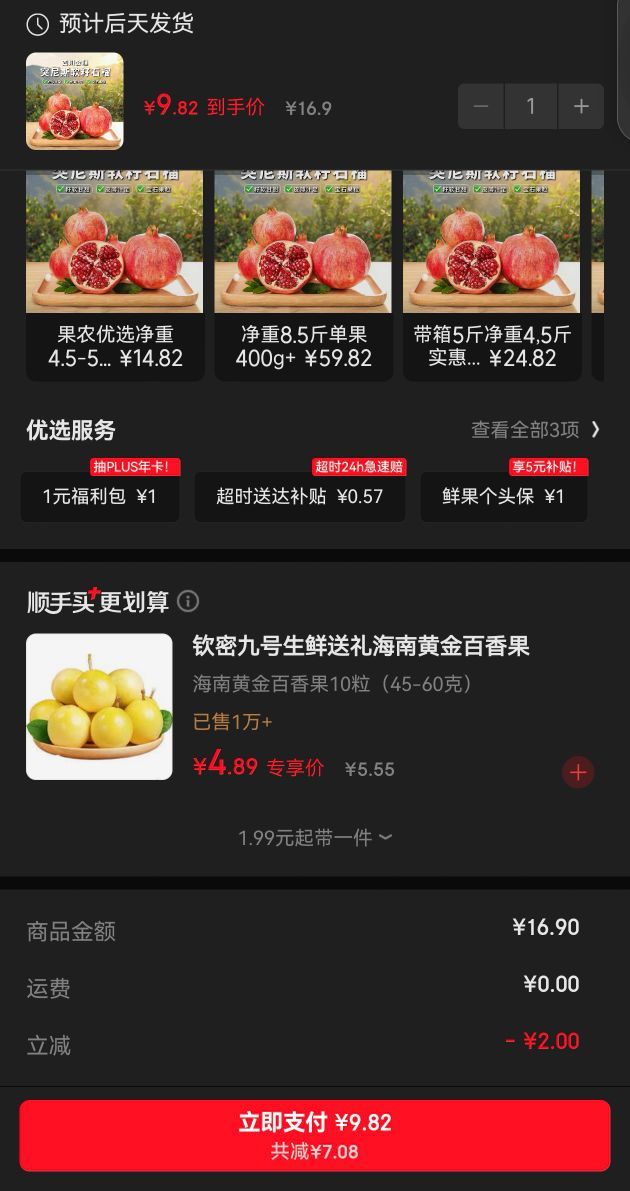
Task: Choose the 净重8.5斤单果 ¥59.82 option
Action: [303, 276]
